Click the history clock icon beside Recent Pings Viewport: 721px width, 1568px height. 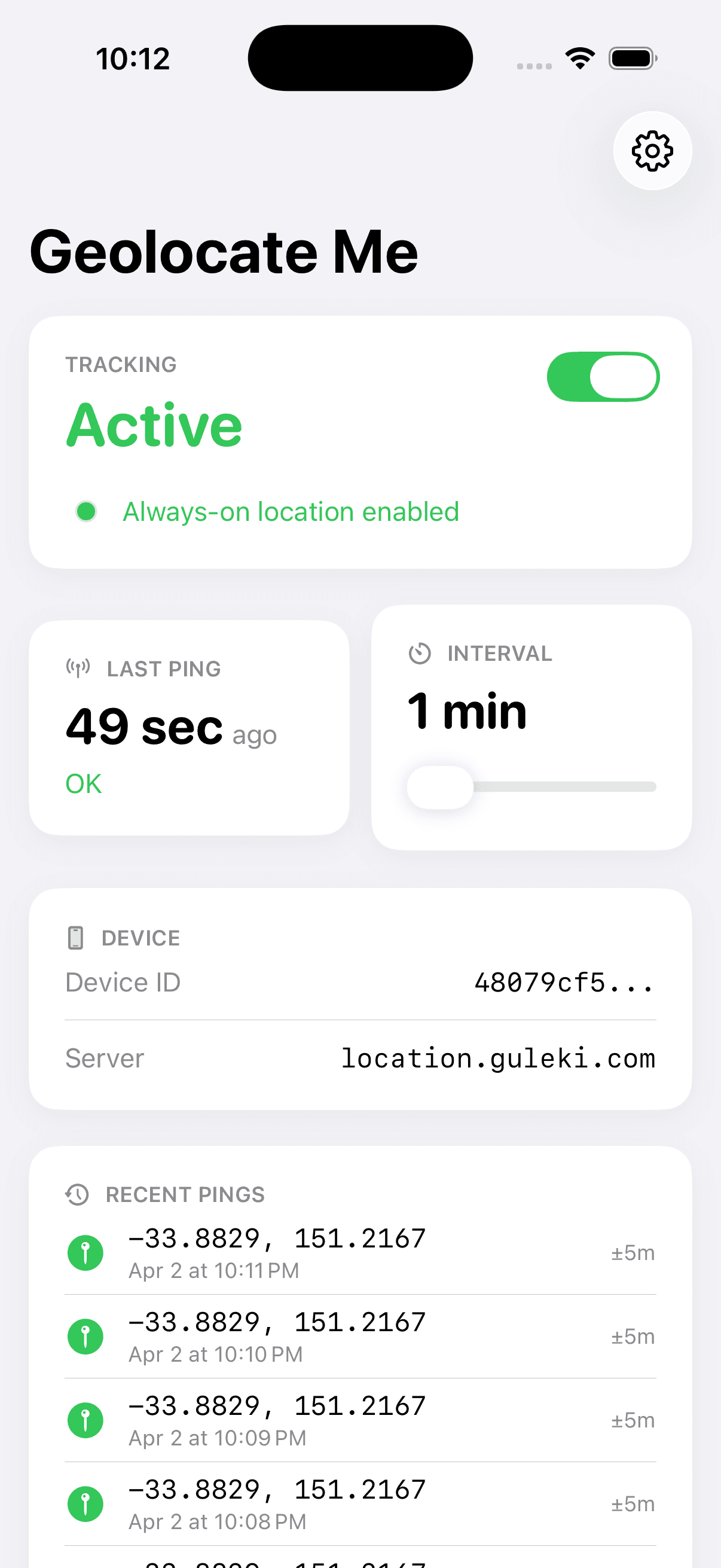(77, 1194)
